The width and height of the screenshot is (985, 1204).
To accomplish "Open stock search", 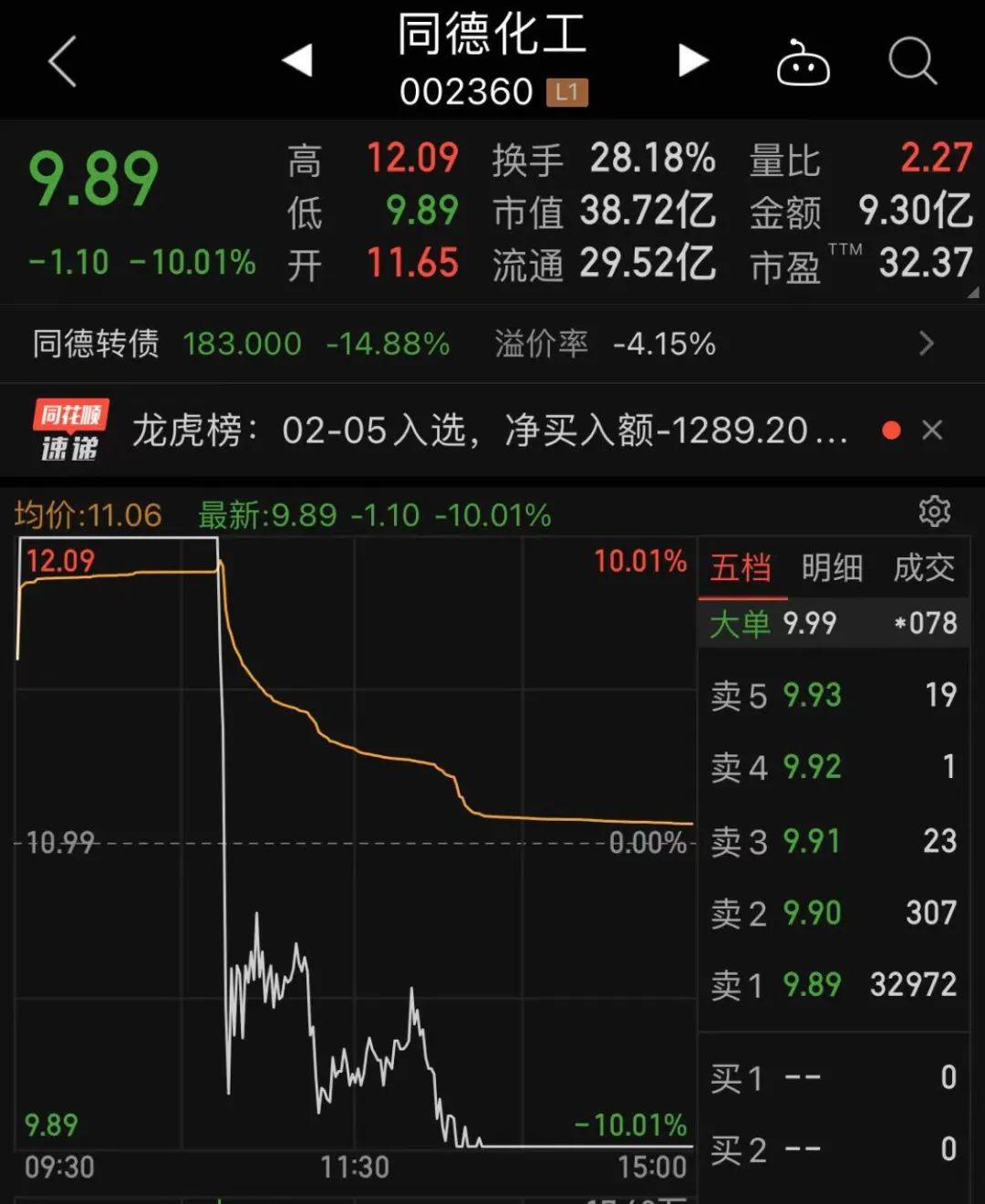I will tap(912, 61).
